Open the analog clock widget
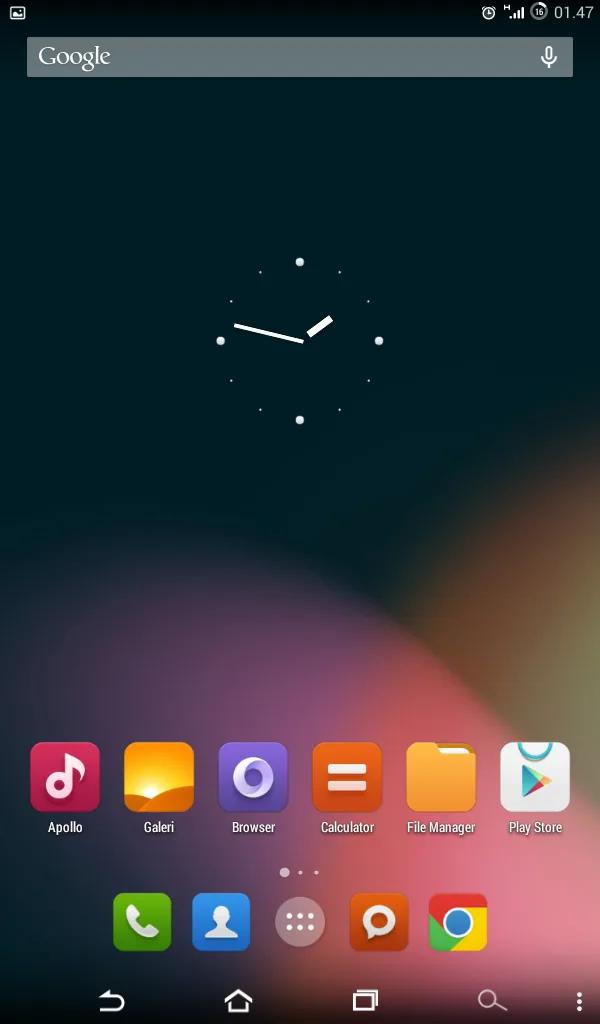 (x=299, y=341)
